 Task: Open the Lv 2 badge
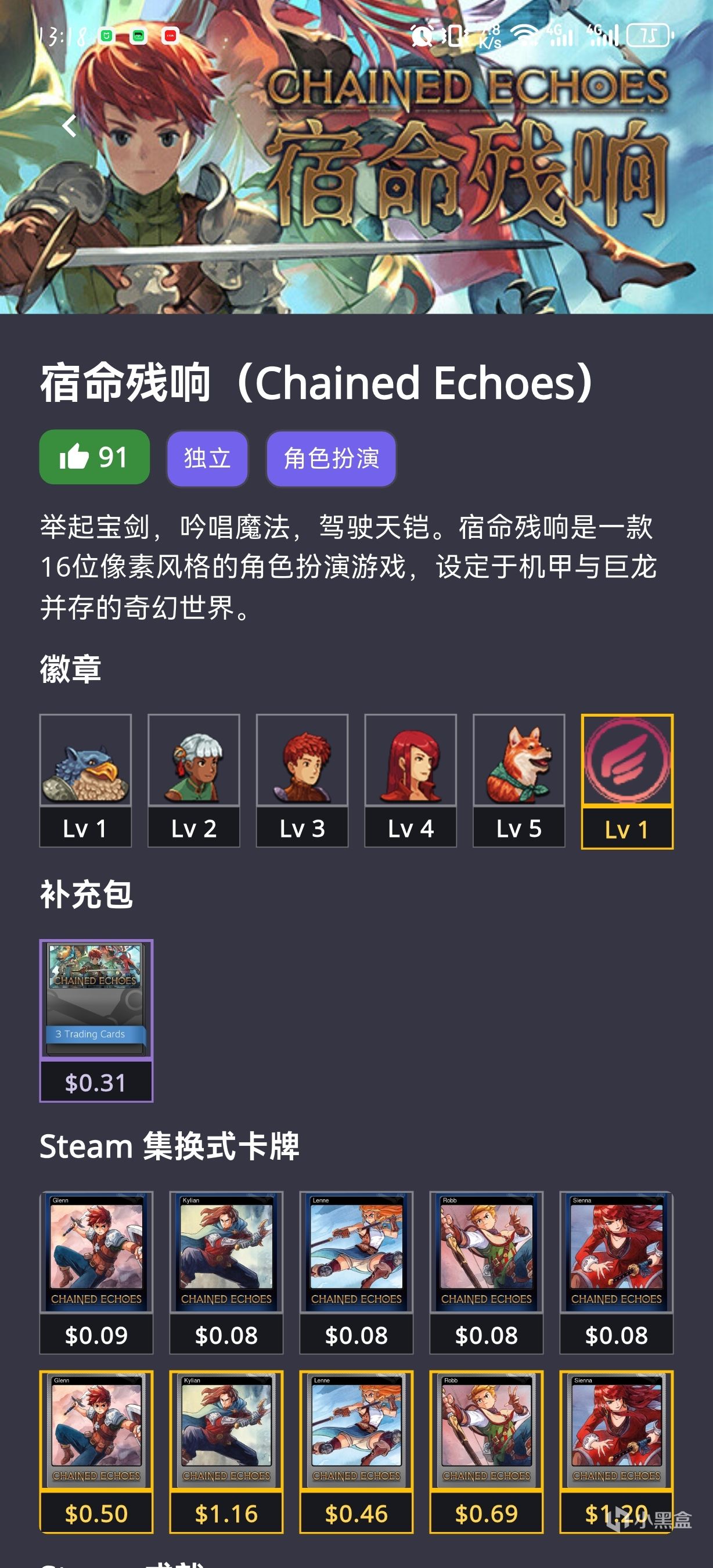194,780
